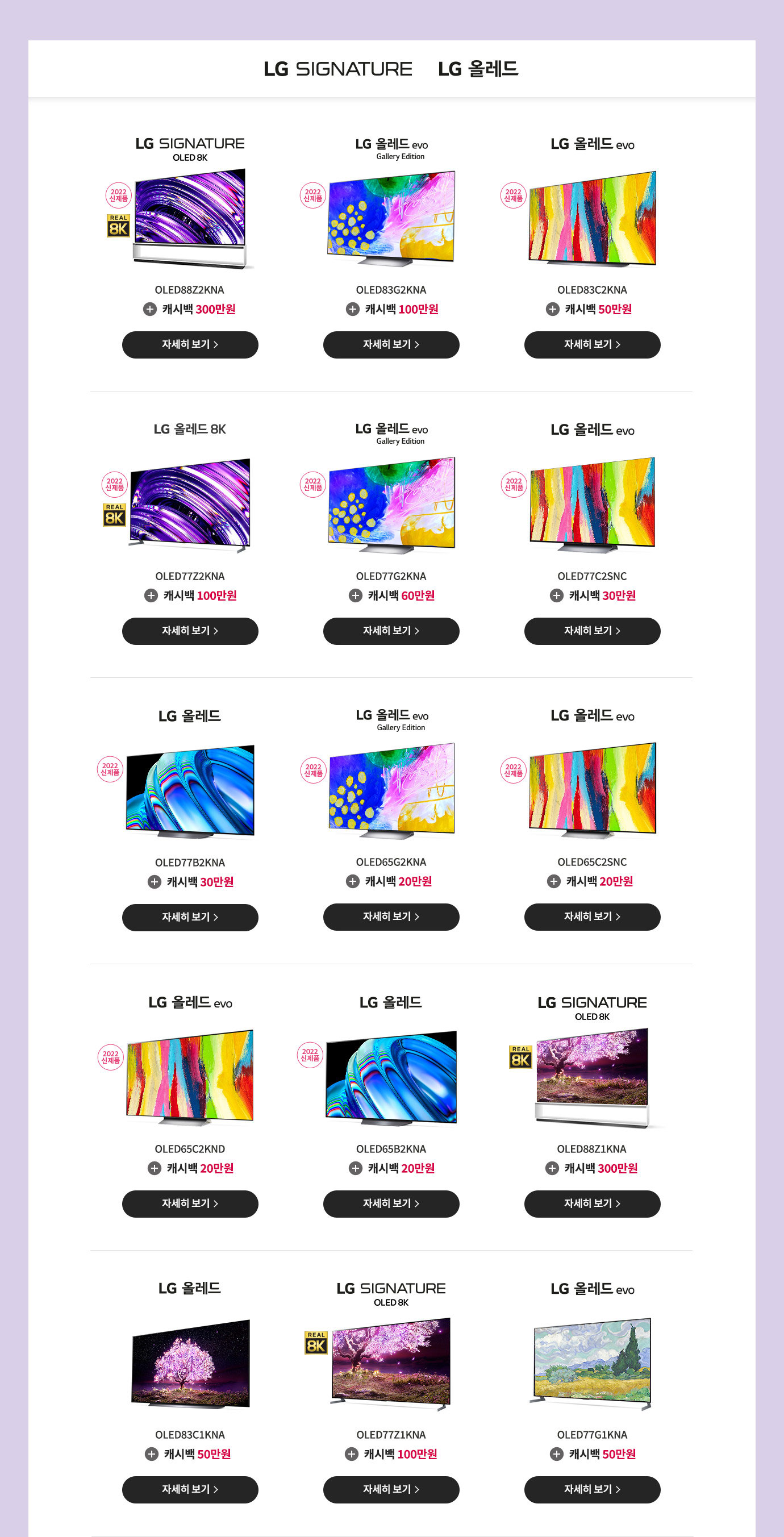Open details for OLED83C1KNA
Screen dimensions: 784x1537
click(x=190, y=1489)
